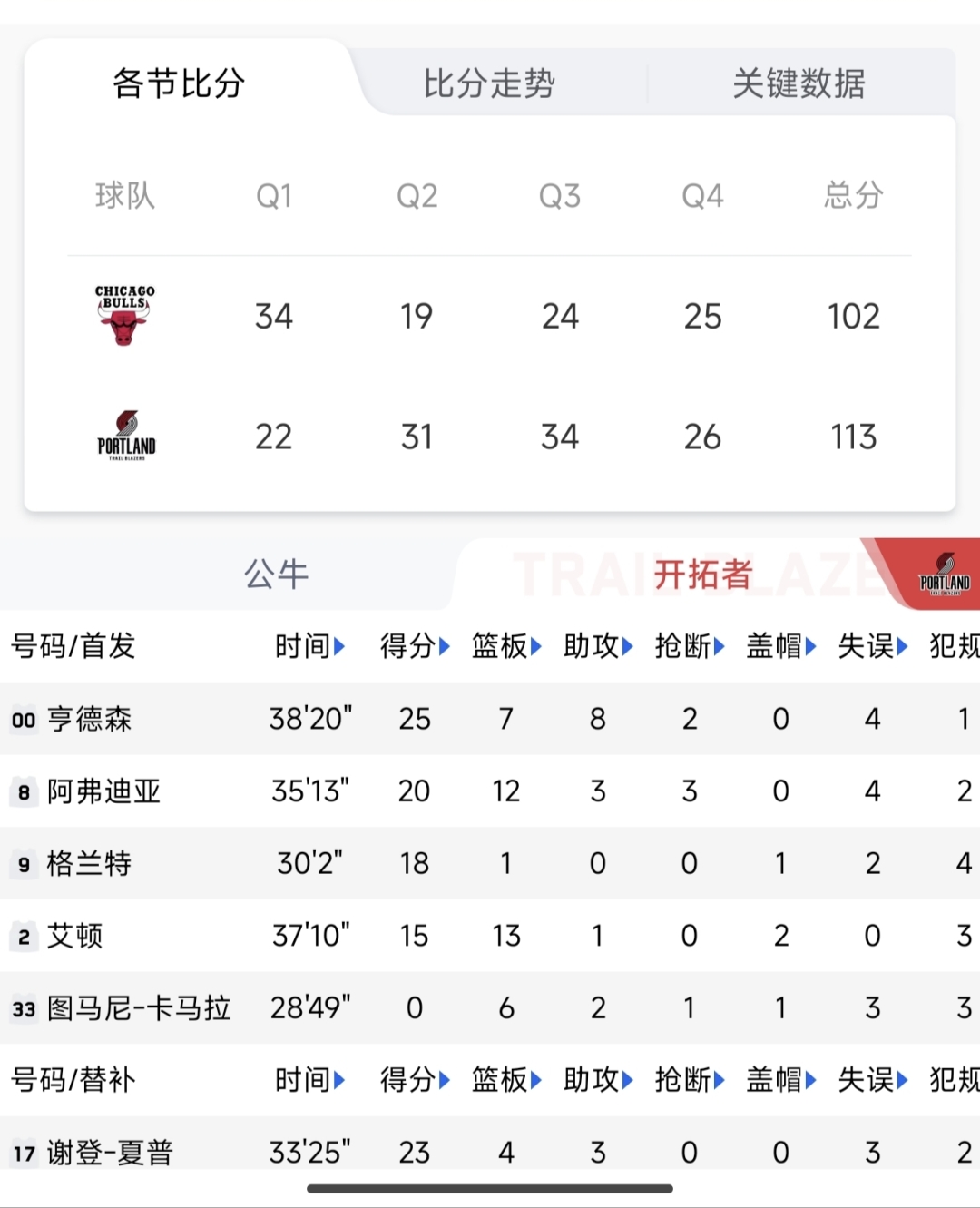
Task: Sort starters by 得分
Action: (x=415, y=646)
